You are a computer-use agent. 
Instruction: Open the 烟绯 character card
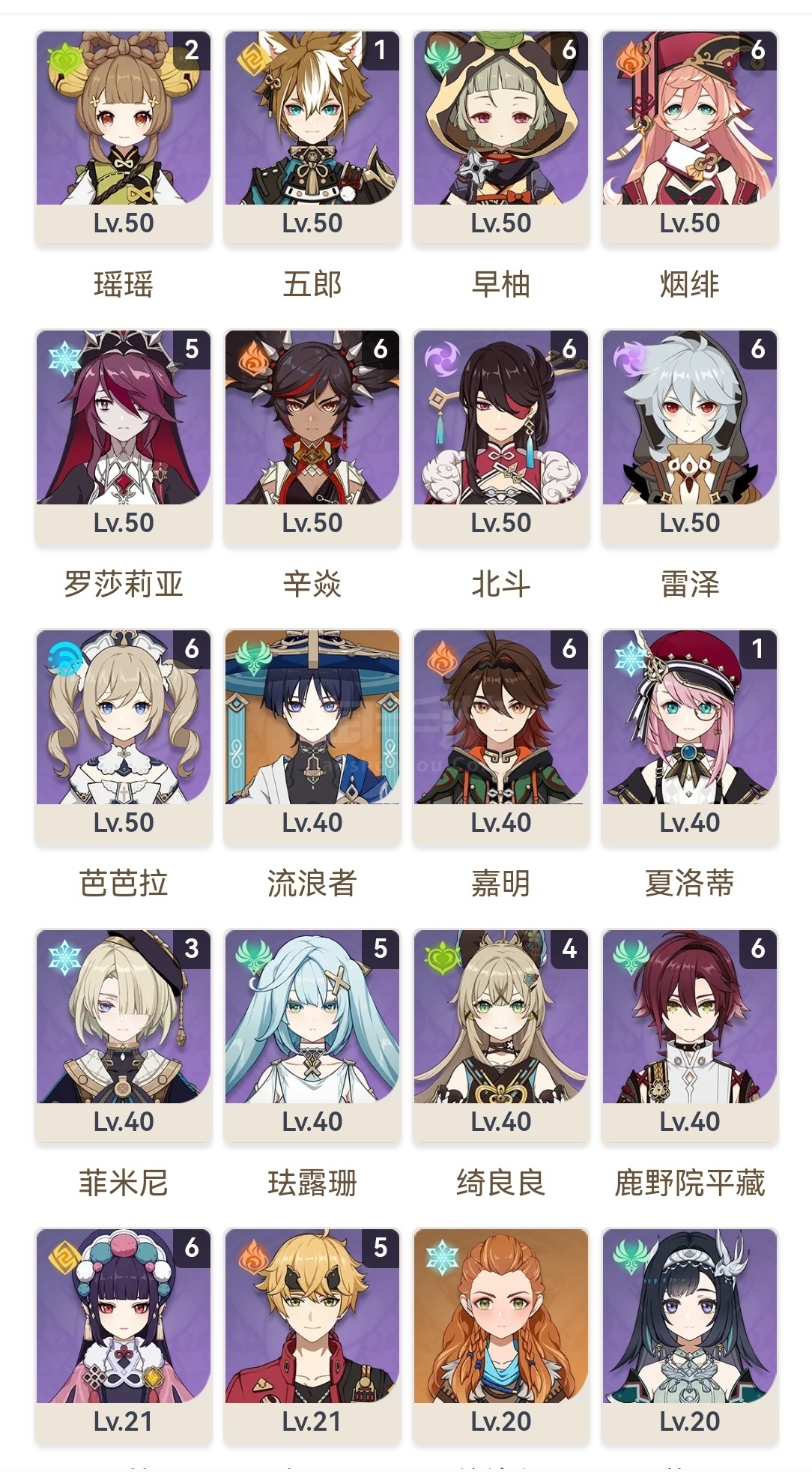(690, 137)
